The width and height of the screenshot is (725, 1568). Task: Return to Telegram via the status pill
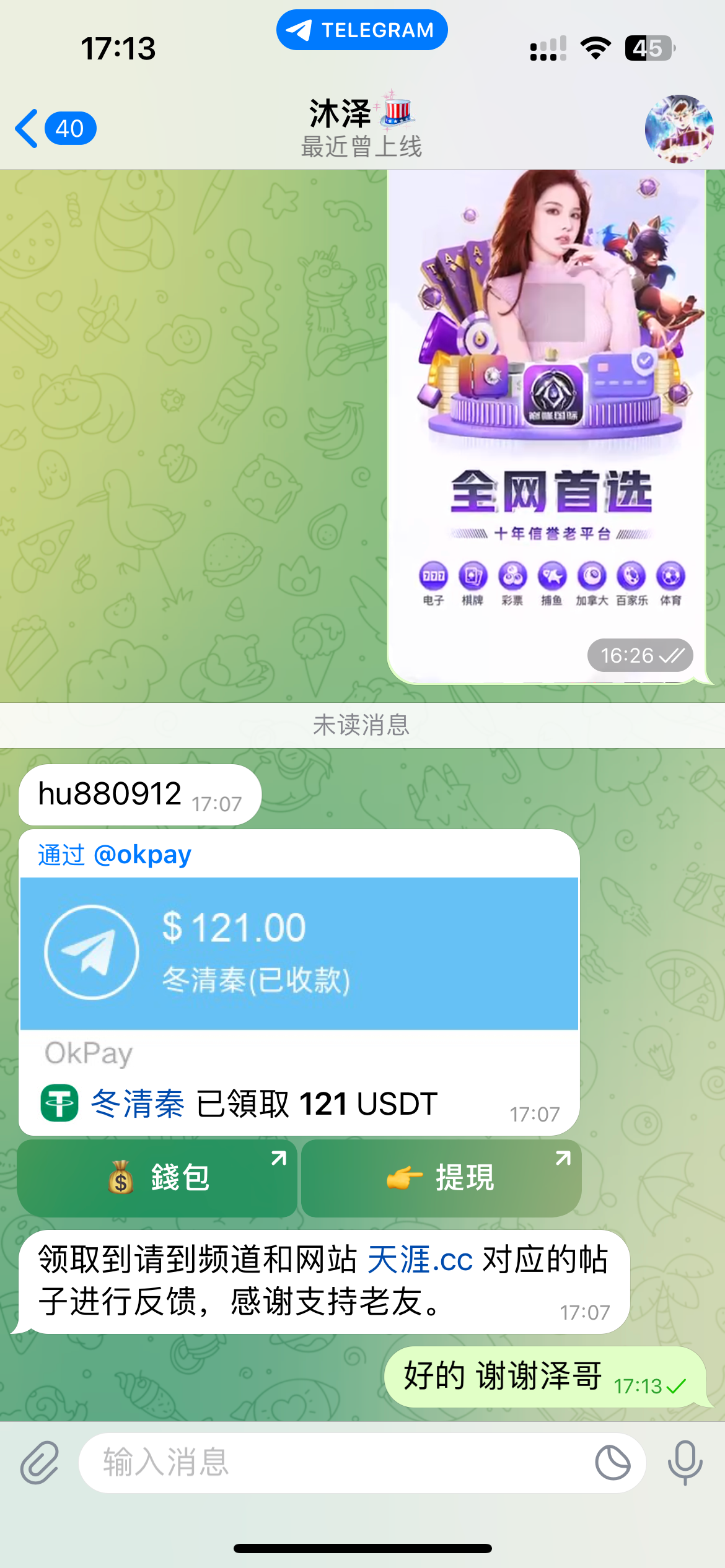[x=362, y=30]
